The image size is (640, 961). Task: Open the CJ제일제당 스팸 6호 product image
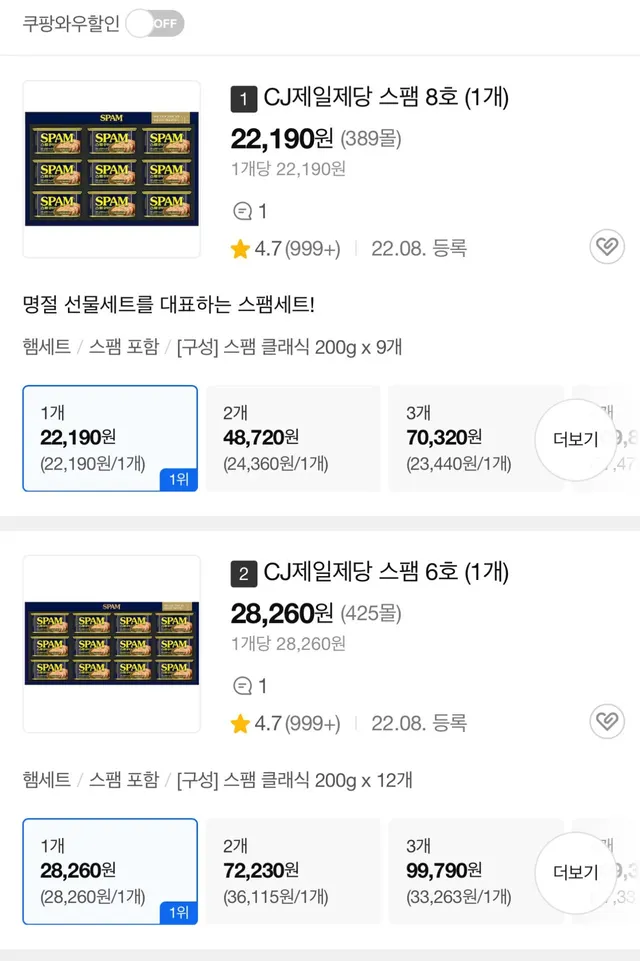pyautogui.click(x=112, y=643)
